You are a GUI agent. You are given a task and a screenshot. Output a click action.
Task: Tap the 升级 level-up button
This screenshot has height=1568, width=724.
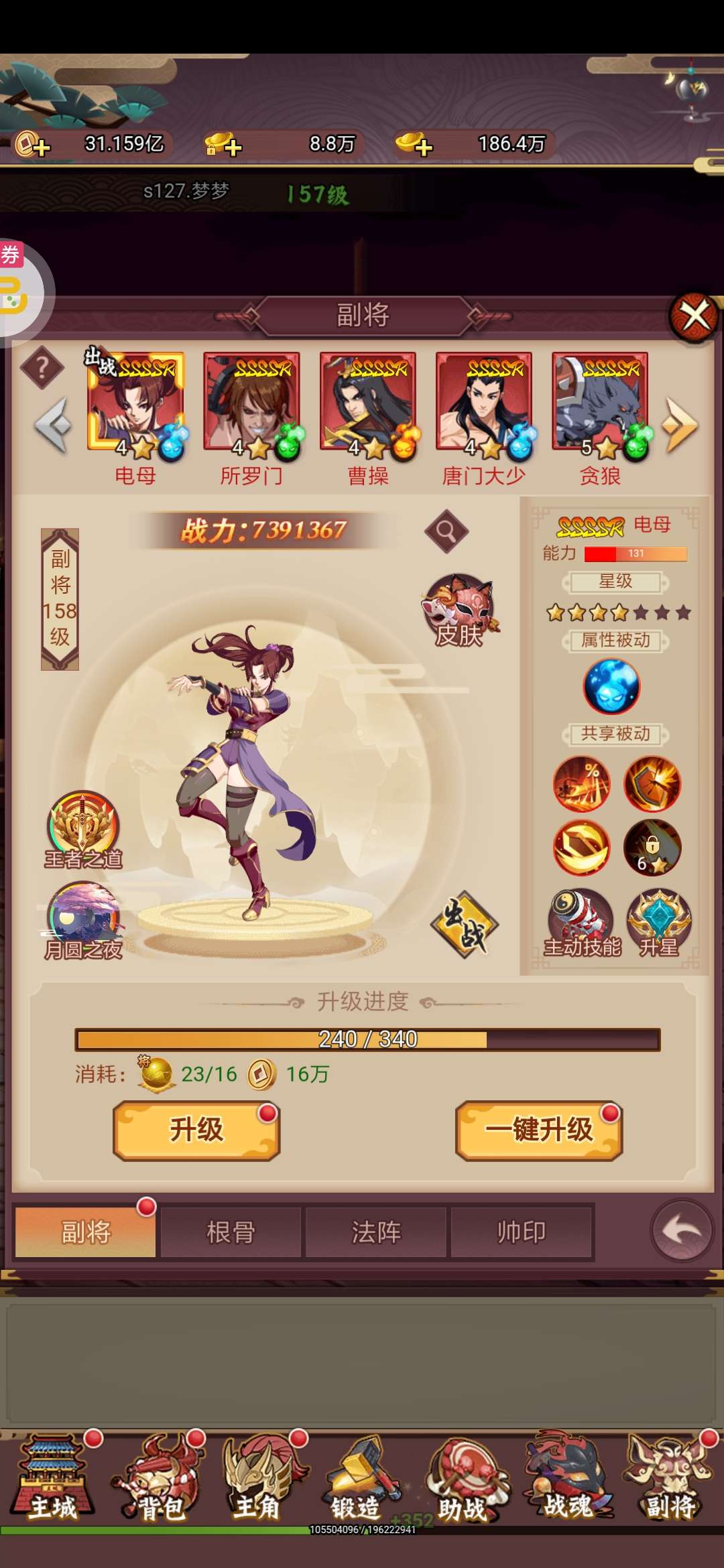point(196,1130)
